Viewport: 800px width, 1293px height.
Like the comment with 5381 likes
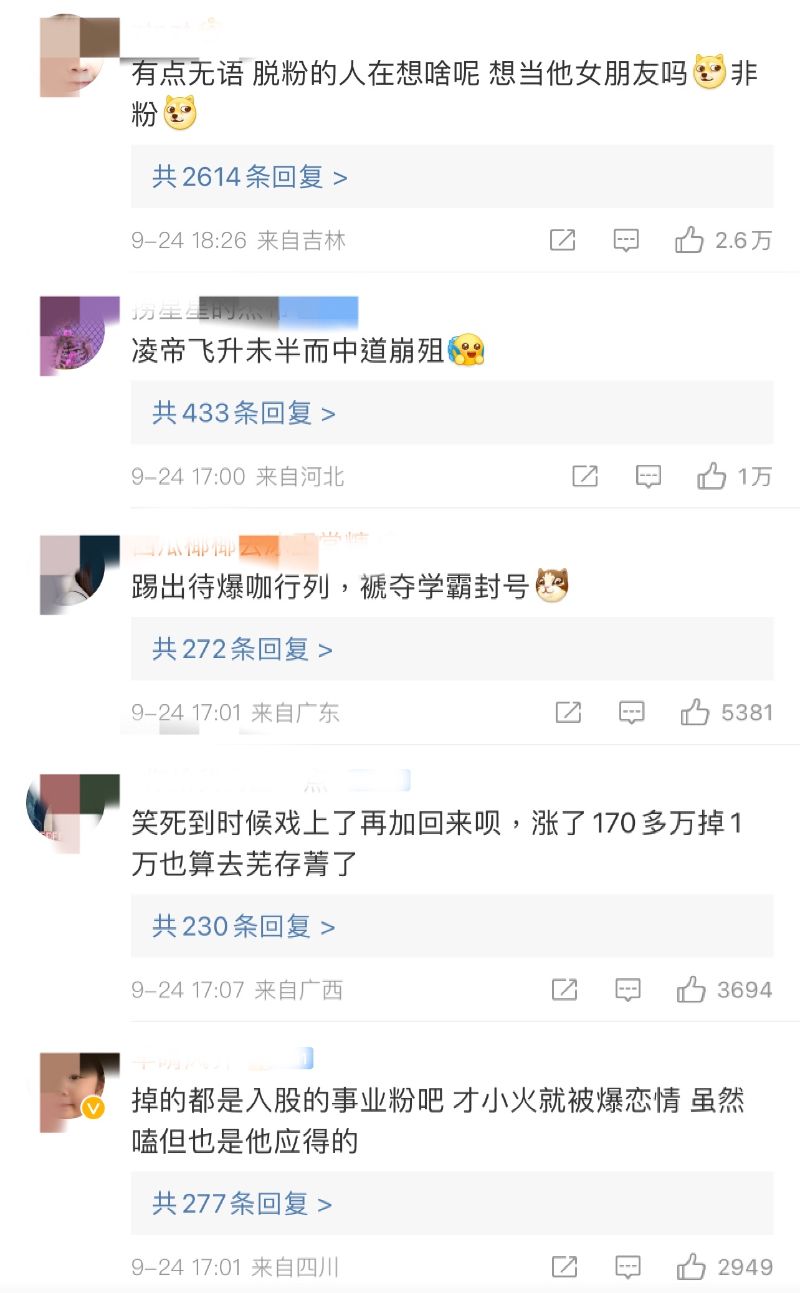(x=695, y=712)
